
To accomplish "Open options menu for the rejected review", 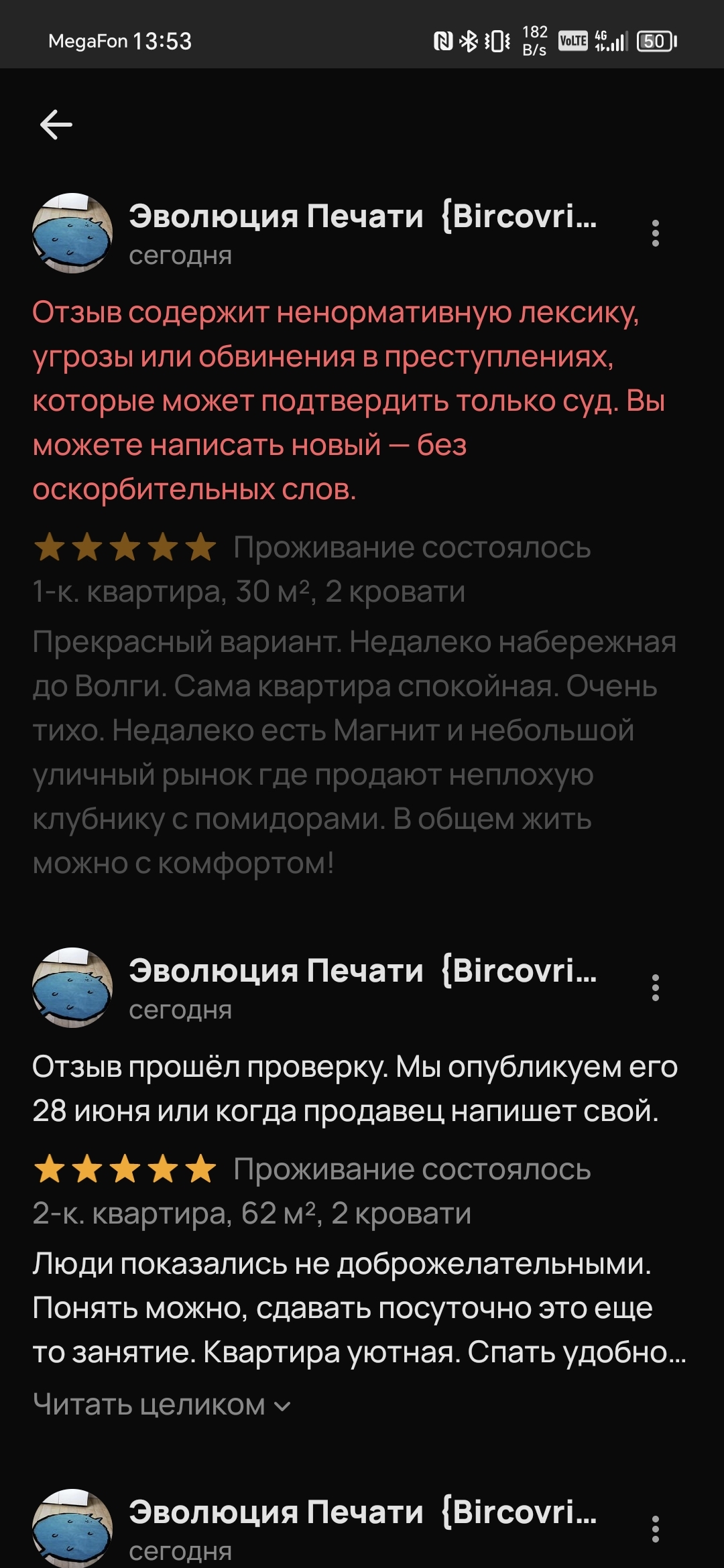I will (655, 233).
